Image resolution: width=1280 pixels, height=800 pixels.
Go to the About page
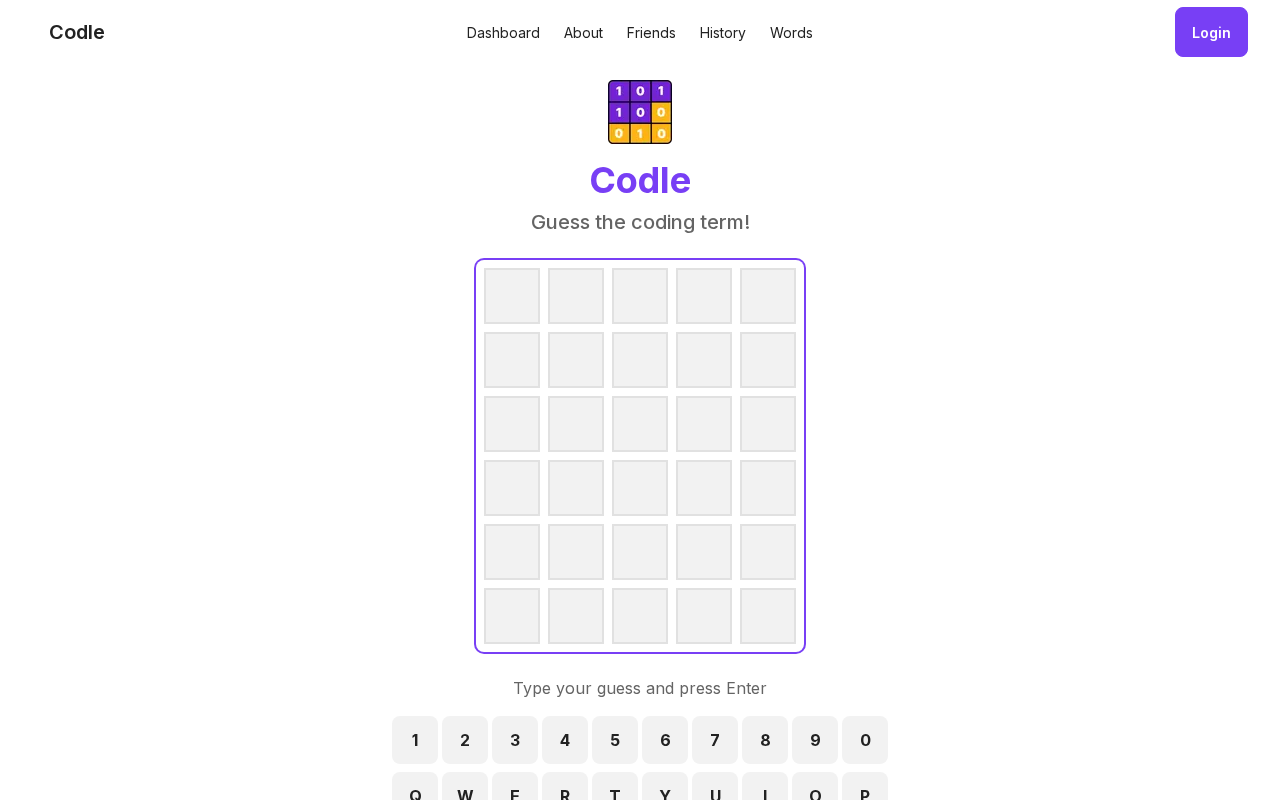[x=583, y=33]
